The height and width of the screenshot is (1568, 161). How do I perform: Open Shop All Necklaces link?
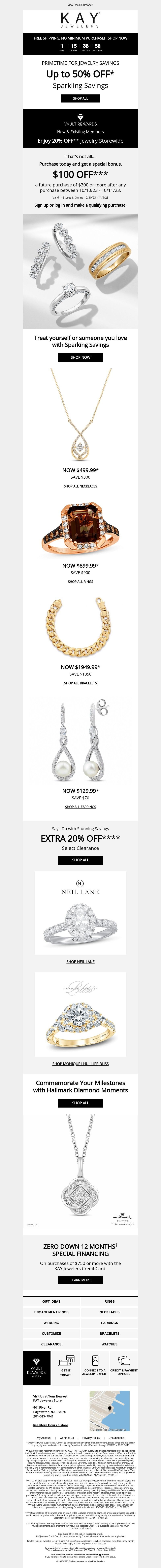(x=80, y=486)
